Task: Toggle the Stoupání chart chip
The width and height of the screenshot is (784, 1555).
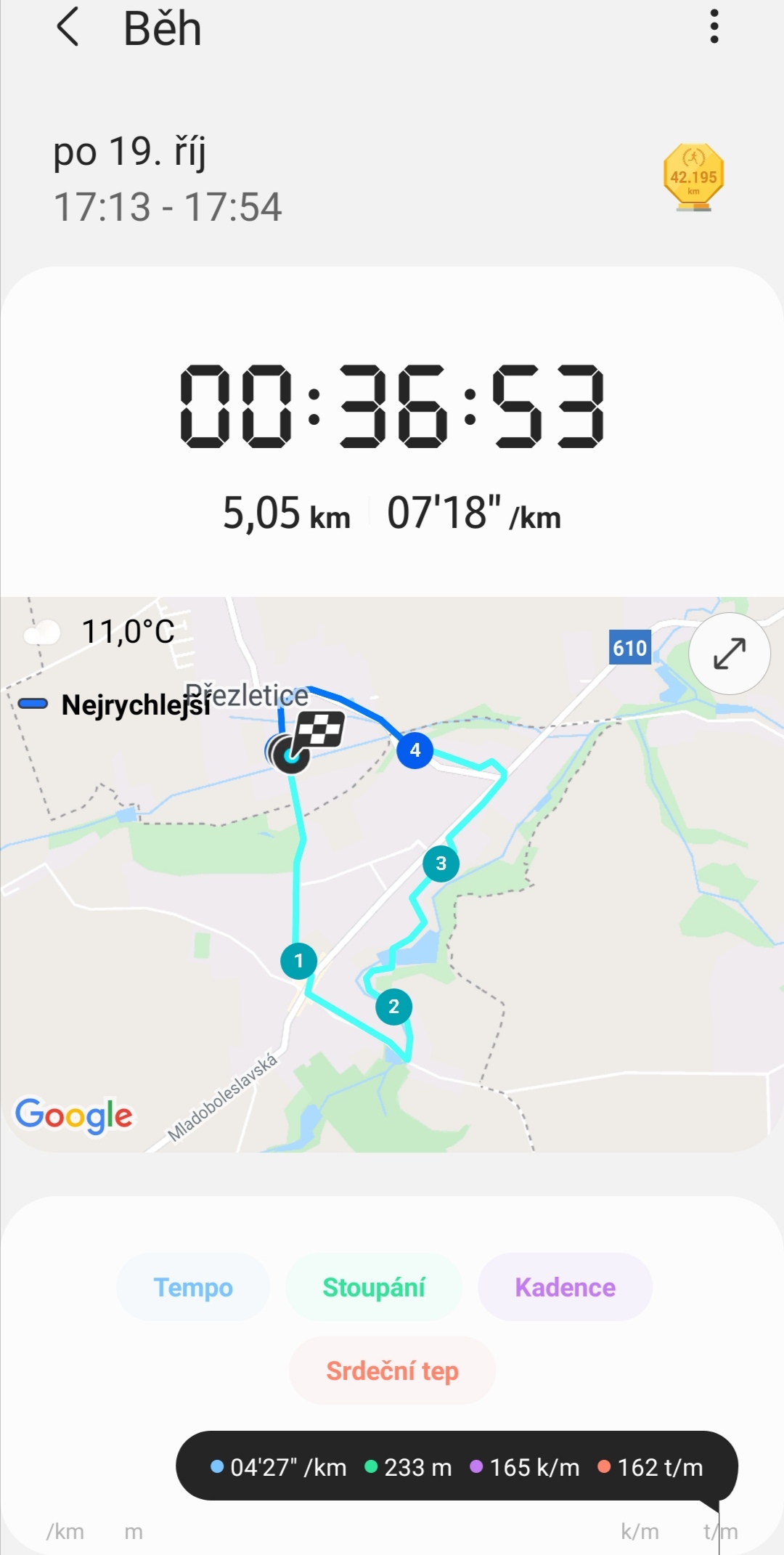Action: point(374,1287)
